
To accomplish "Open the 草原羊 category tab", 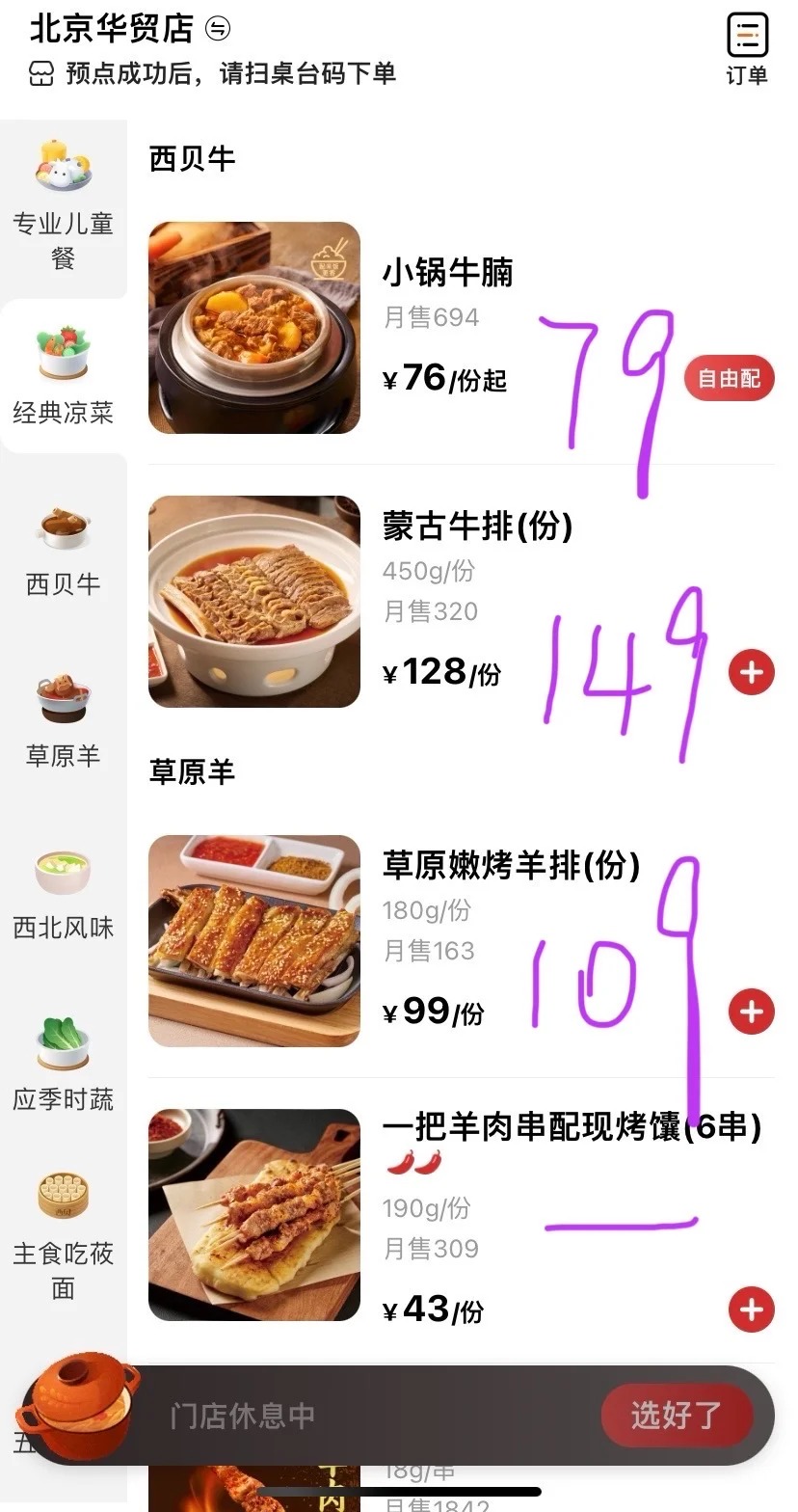I will click(x=63, y=721).
